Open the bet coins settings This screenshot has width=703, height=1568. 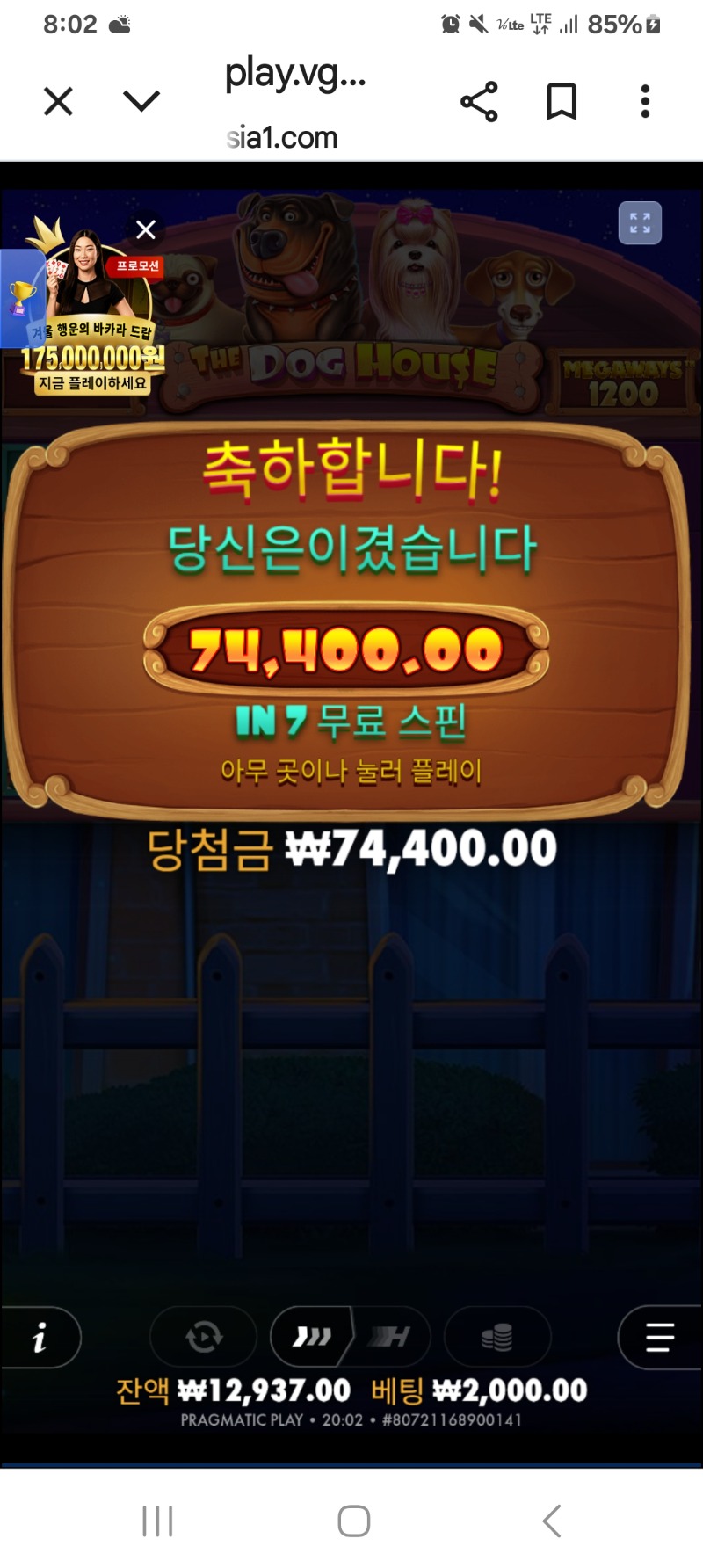click(497, 1337)
